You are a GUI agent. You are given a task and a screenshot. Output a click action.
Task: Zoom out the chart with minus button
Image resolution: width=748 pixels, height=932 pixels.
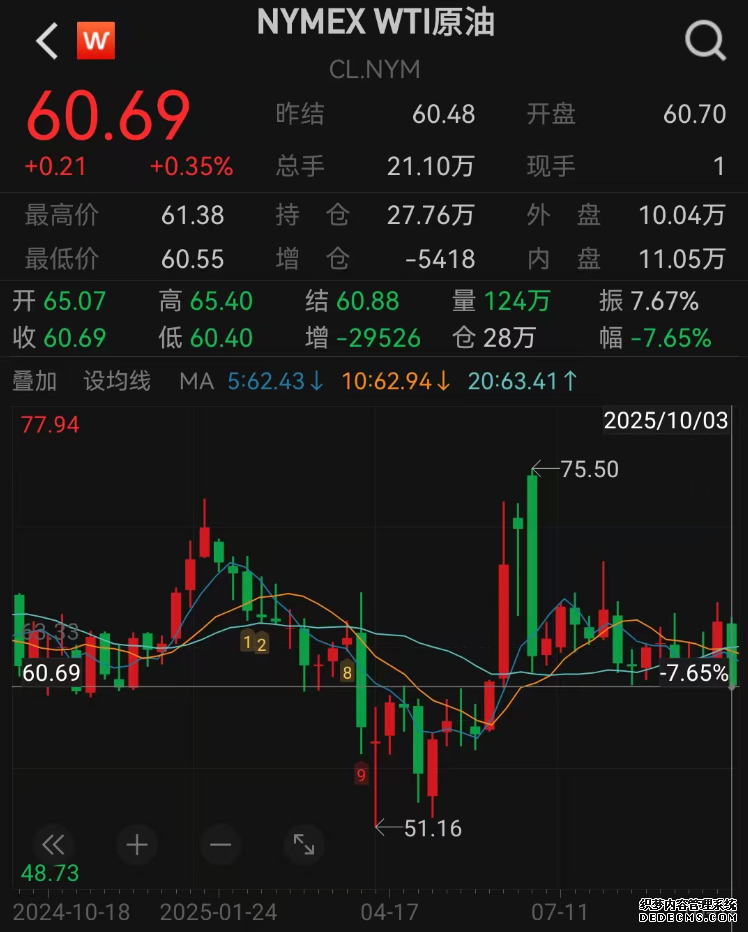pos(220,845)
